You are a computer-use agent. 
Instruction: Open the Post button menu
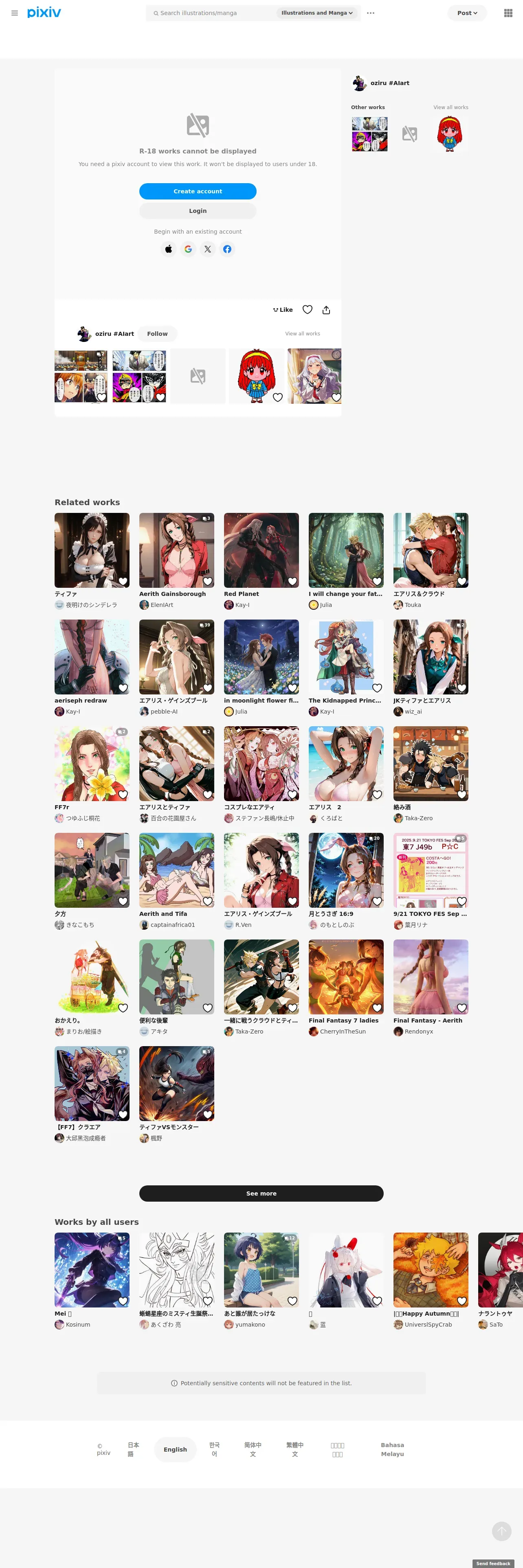pyautogui.click(x=467, y=13)
